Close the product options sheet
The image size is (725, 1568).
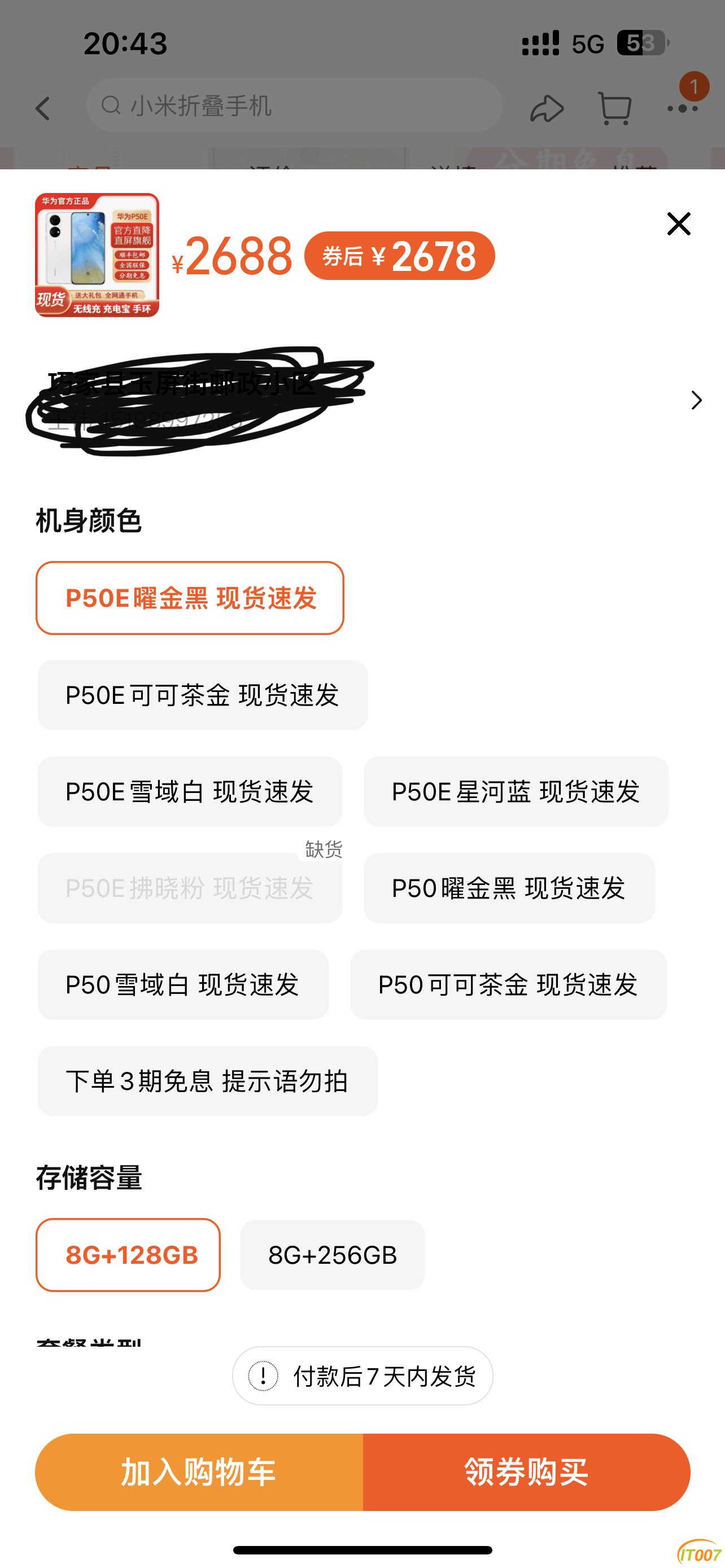point(678,224)
